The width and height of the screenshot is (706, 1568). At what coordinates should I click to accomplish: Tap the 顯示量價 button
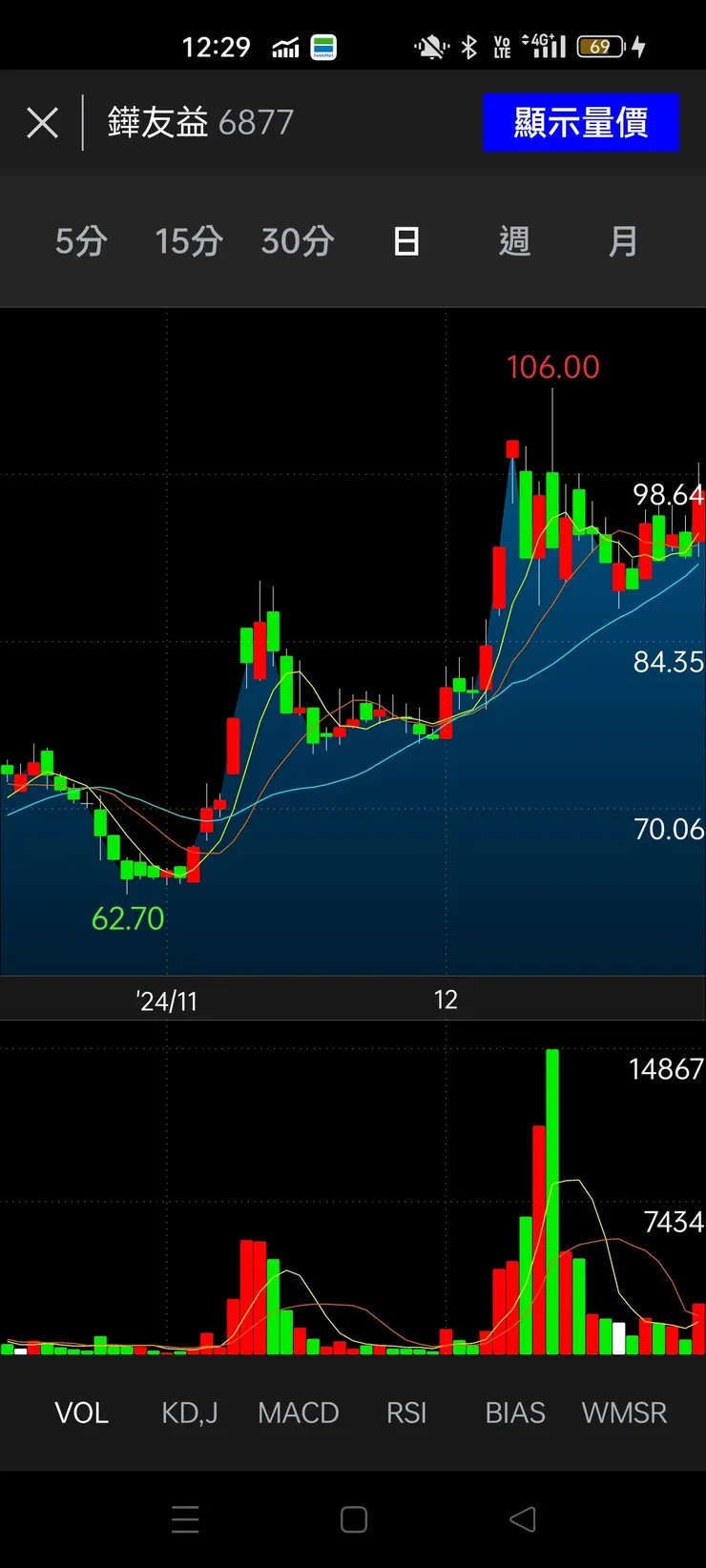coord(580,123)
